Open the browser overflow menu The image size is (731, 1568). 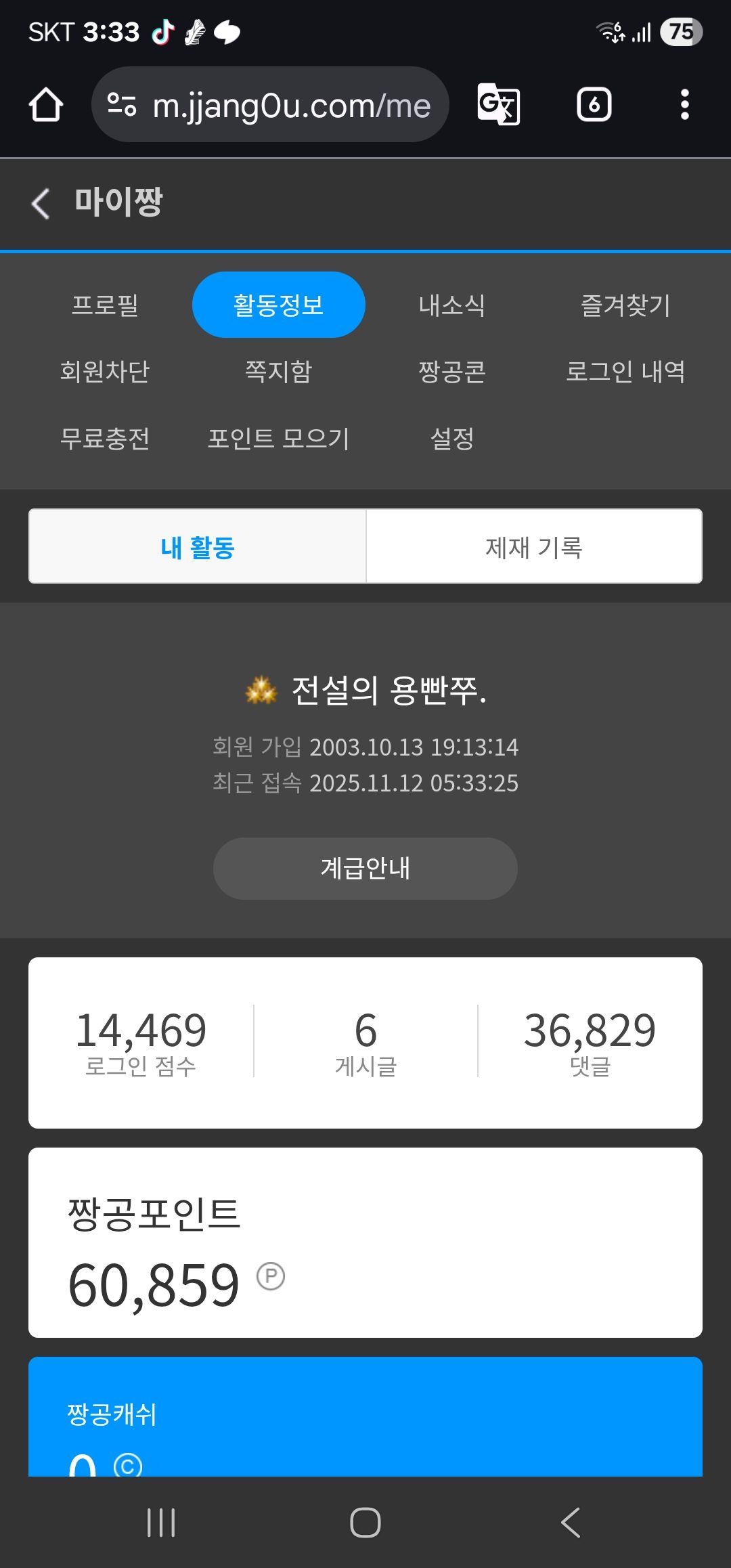coord(684,105)
